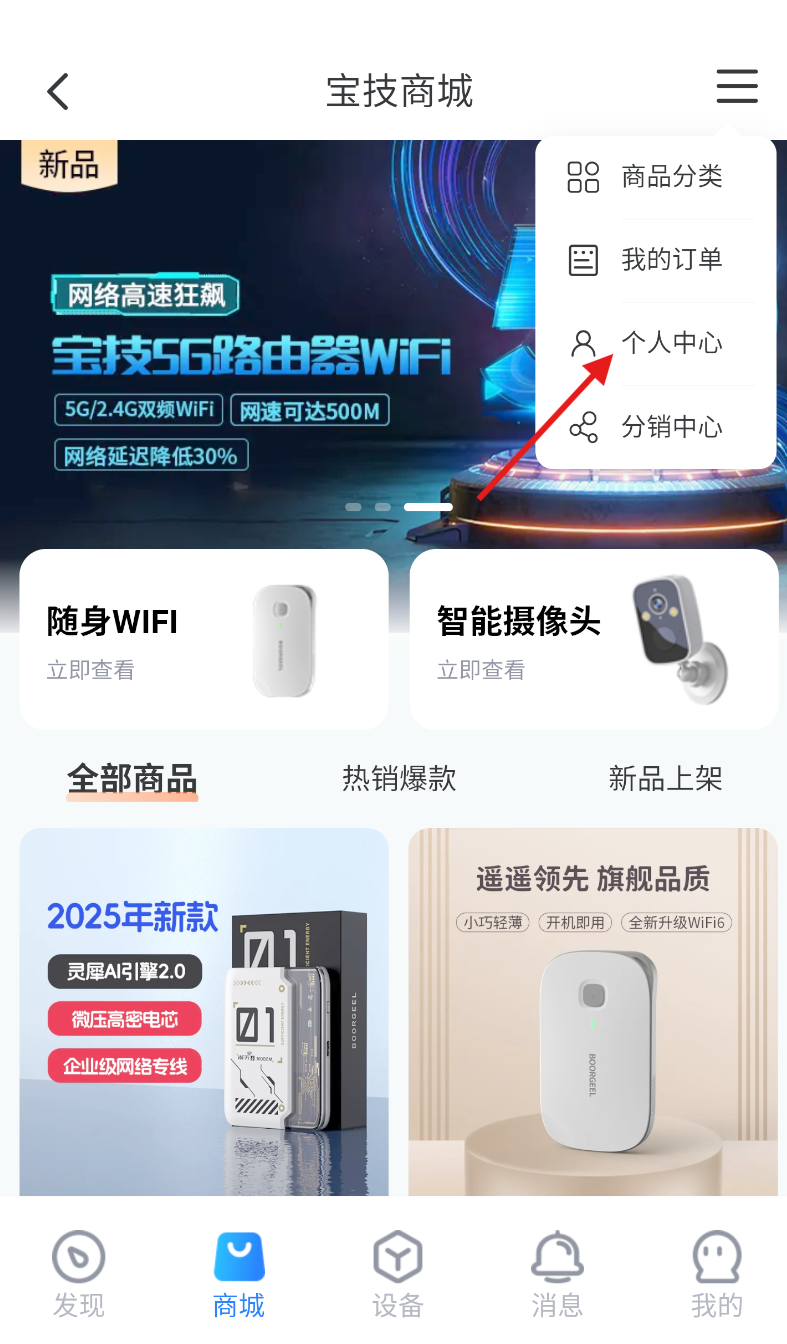Switch to the 设备 tab
The image size is (787, 1344).
(398, 1274)
